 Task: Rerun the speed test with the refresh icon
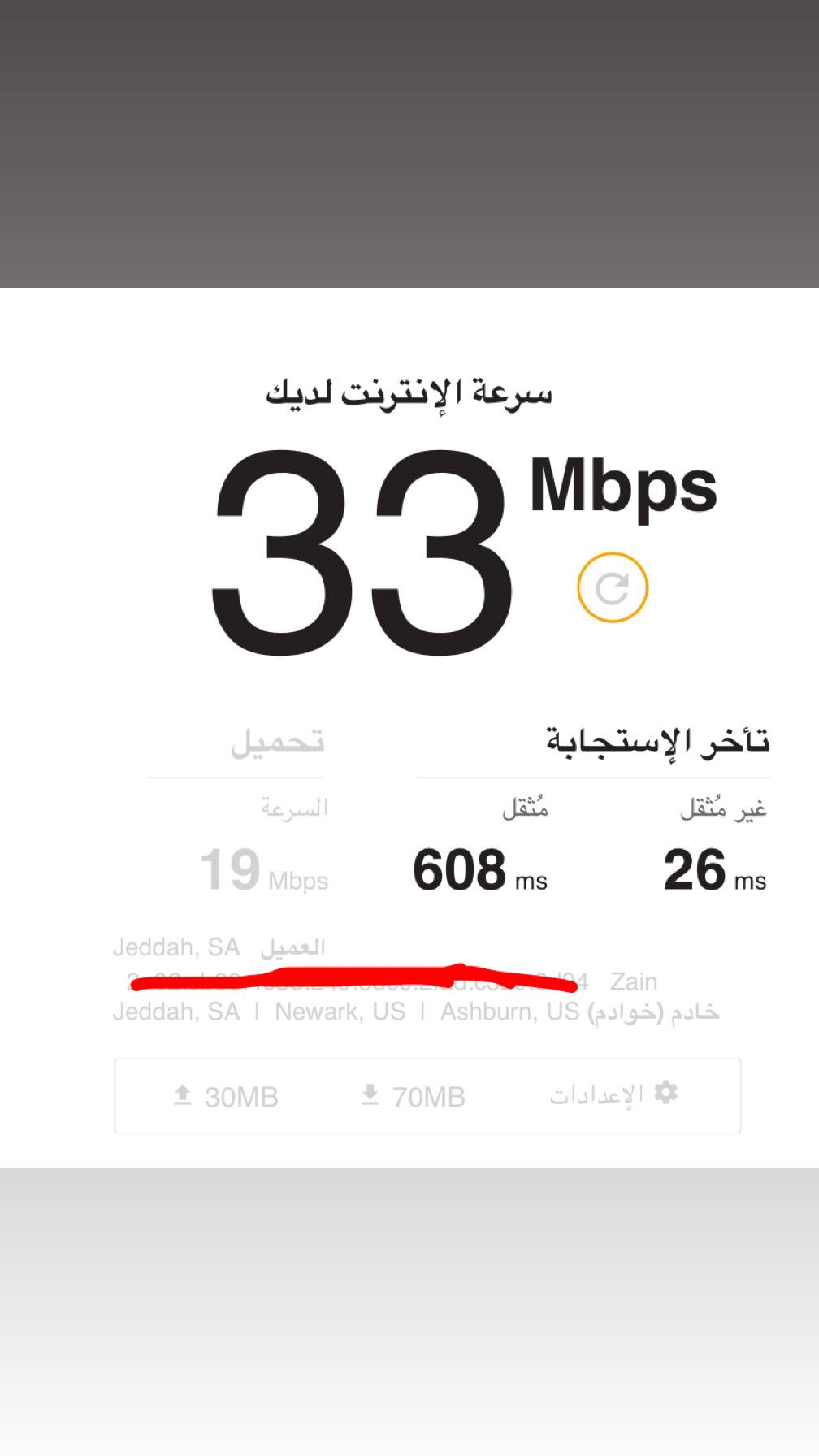pyautogui.click(x=612, y=587)
